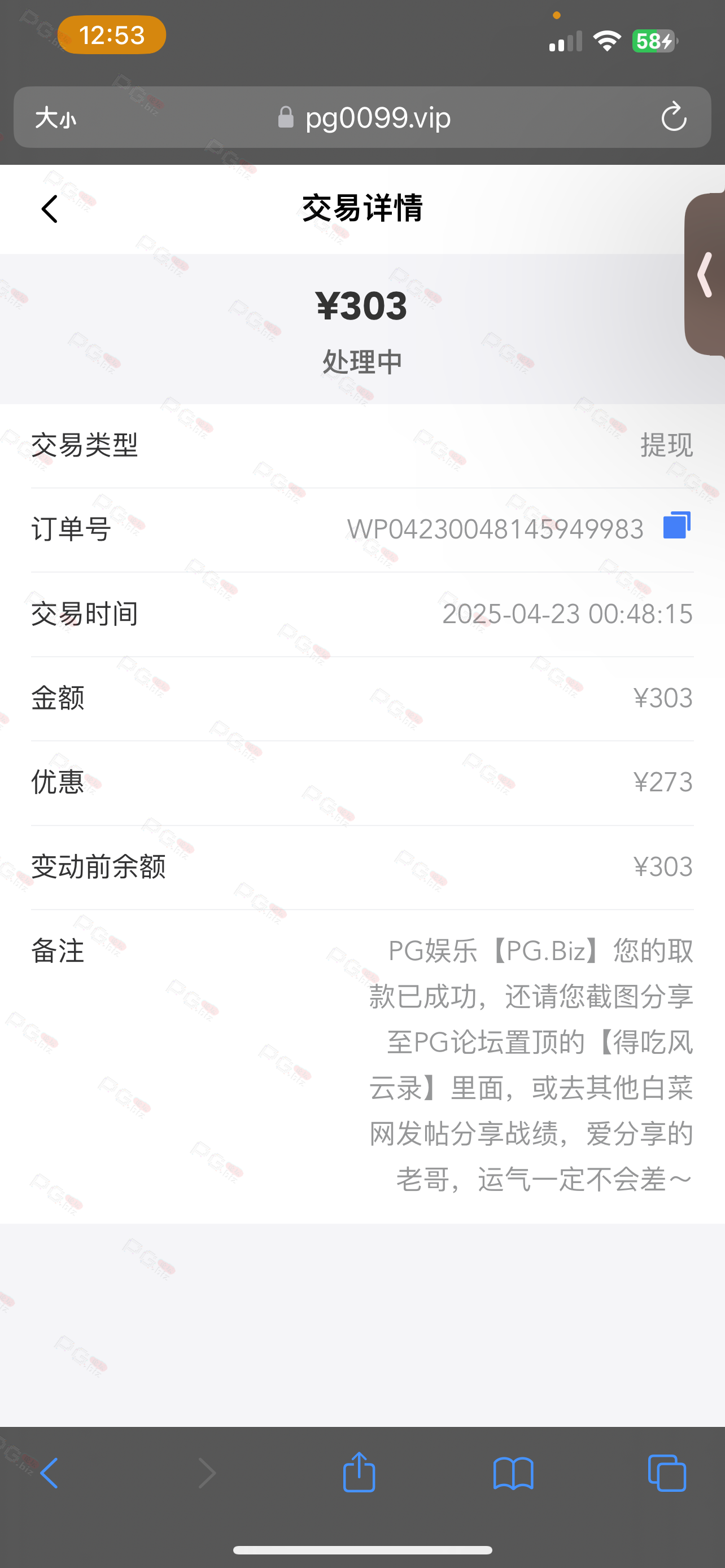Screen dimensions: 725x1568
Task: Open Safari bookmarks
Action: [513, 1473]
